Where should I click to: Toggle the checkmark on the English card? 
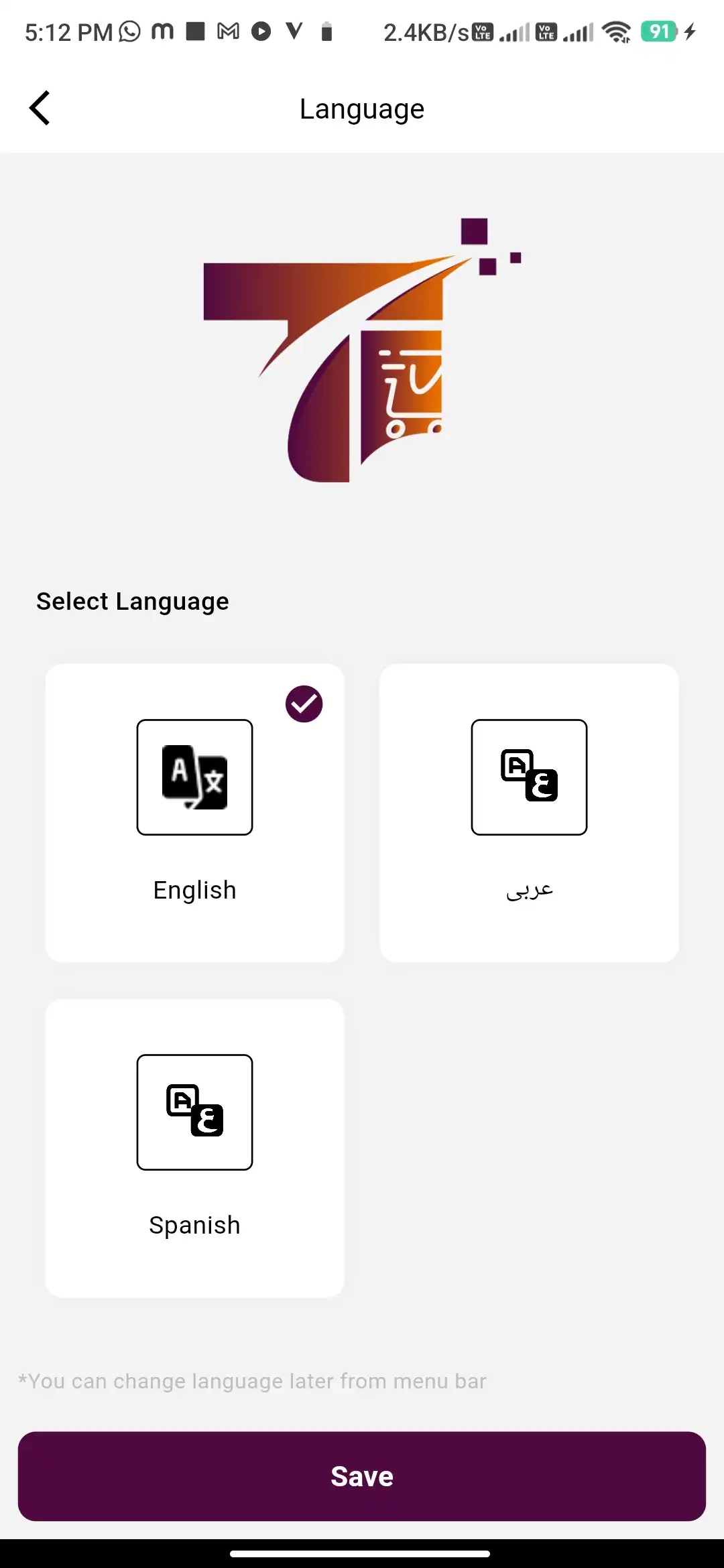point(304,704)
